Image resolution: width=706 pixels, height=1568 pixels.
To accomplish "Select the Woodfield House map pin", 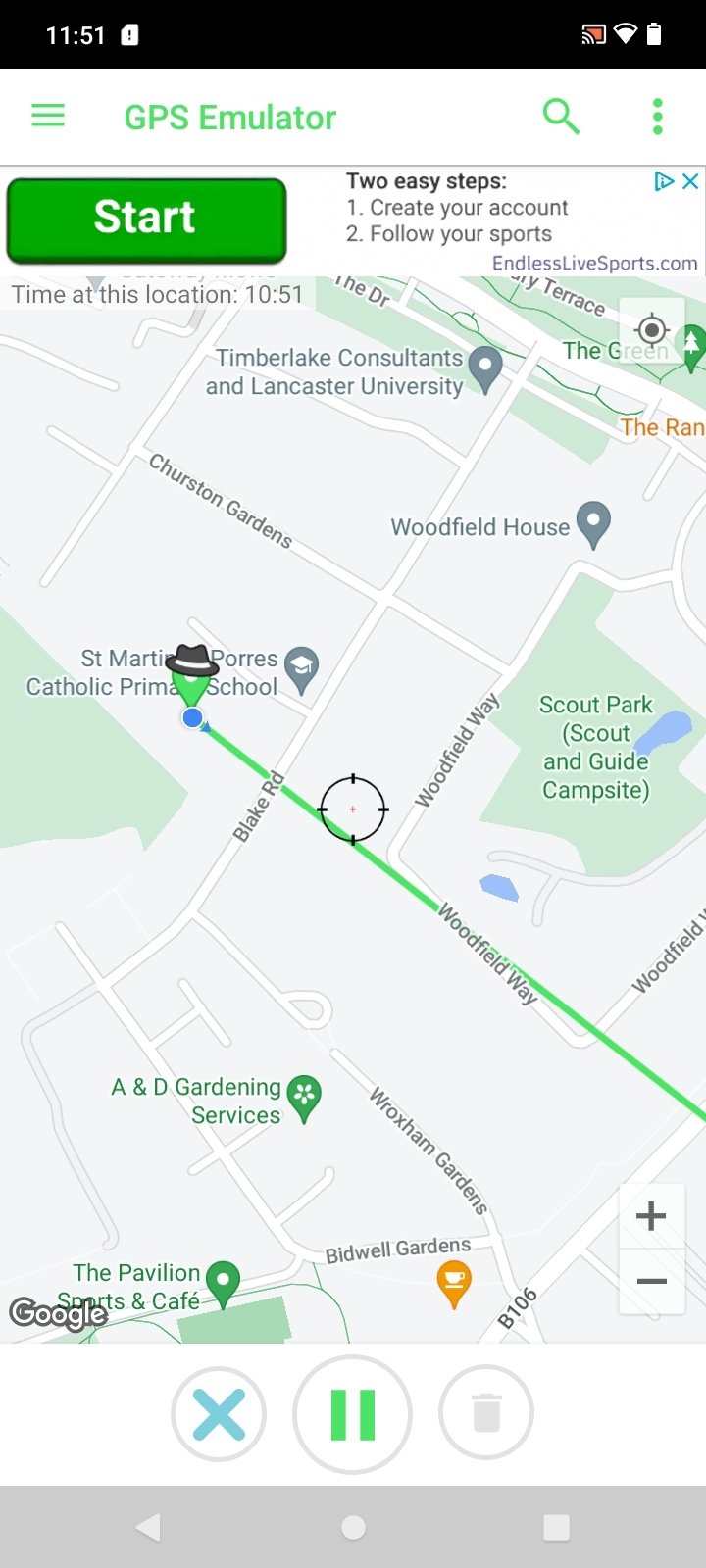I will (x=593, y=525).
